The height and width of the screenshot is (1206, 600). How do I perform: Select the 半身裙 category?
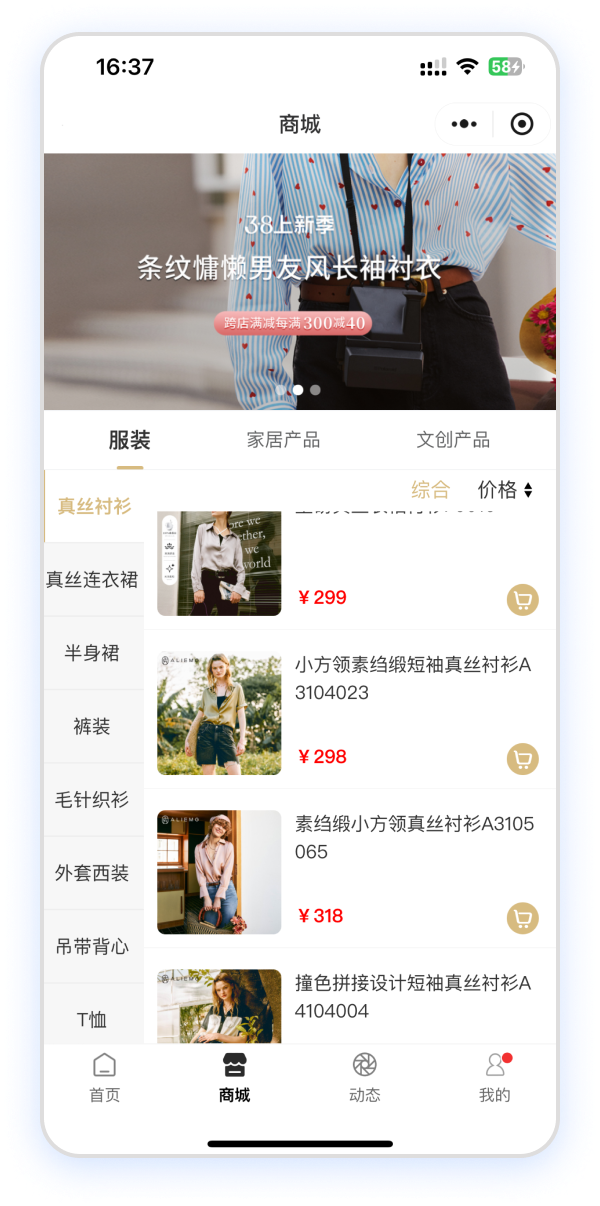(x=93, y=653)
